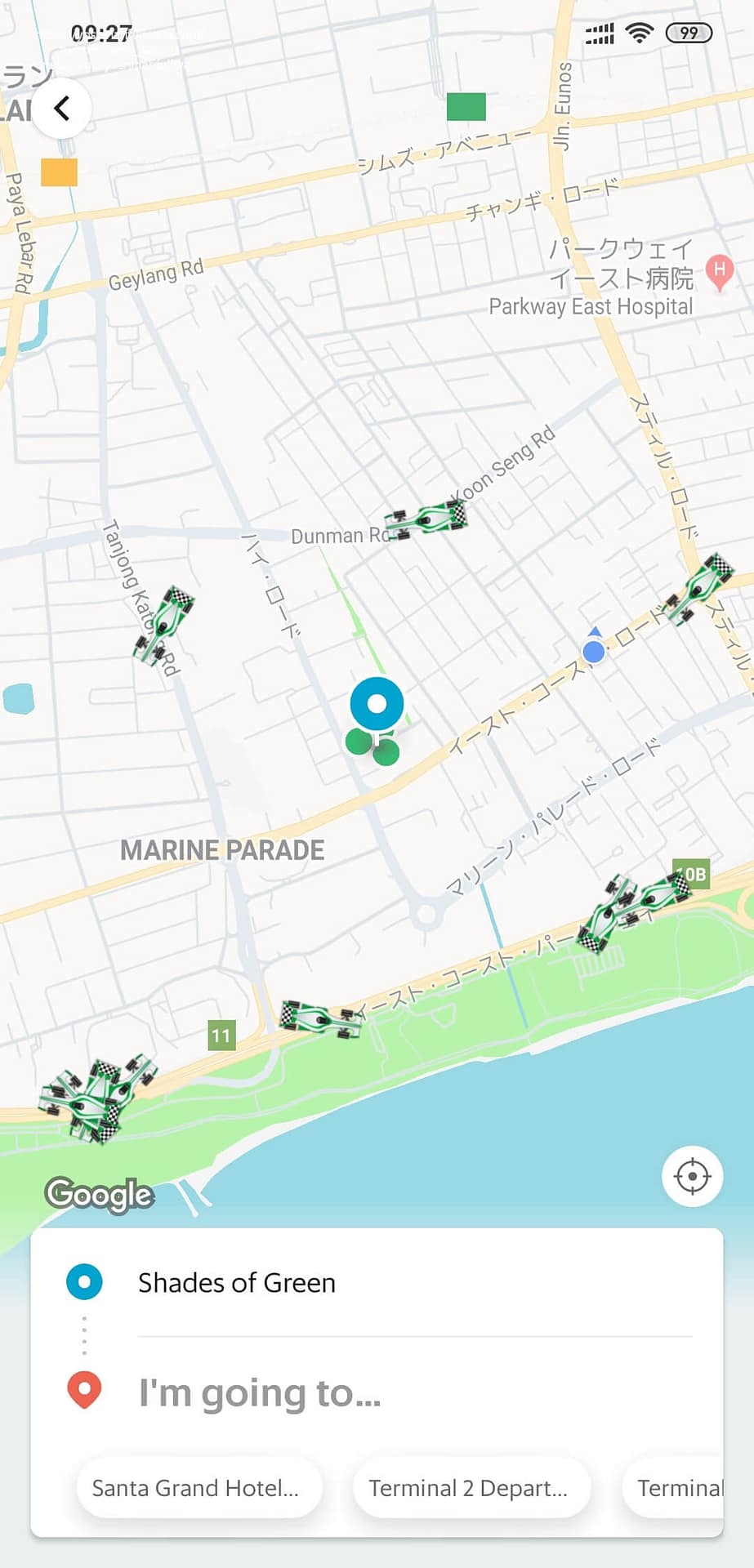The image size is (754, 1568).
Task: Choose the Terminal 2 Depart suggestion chip
Action: 469,1488
